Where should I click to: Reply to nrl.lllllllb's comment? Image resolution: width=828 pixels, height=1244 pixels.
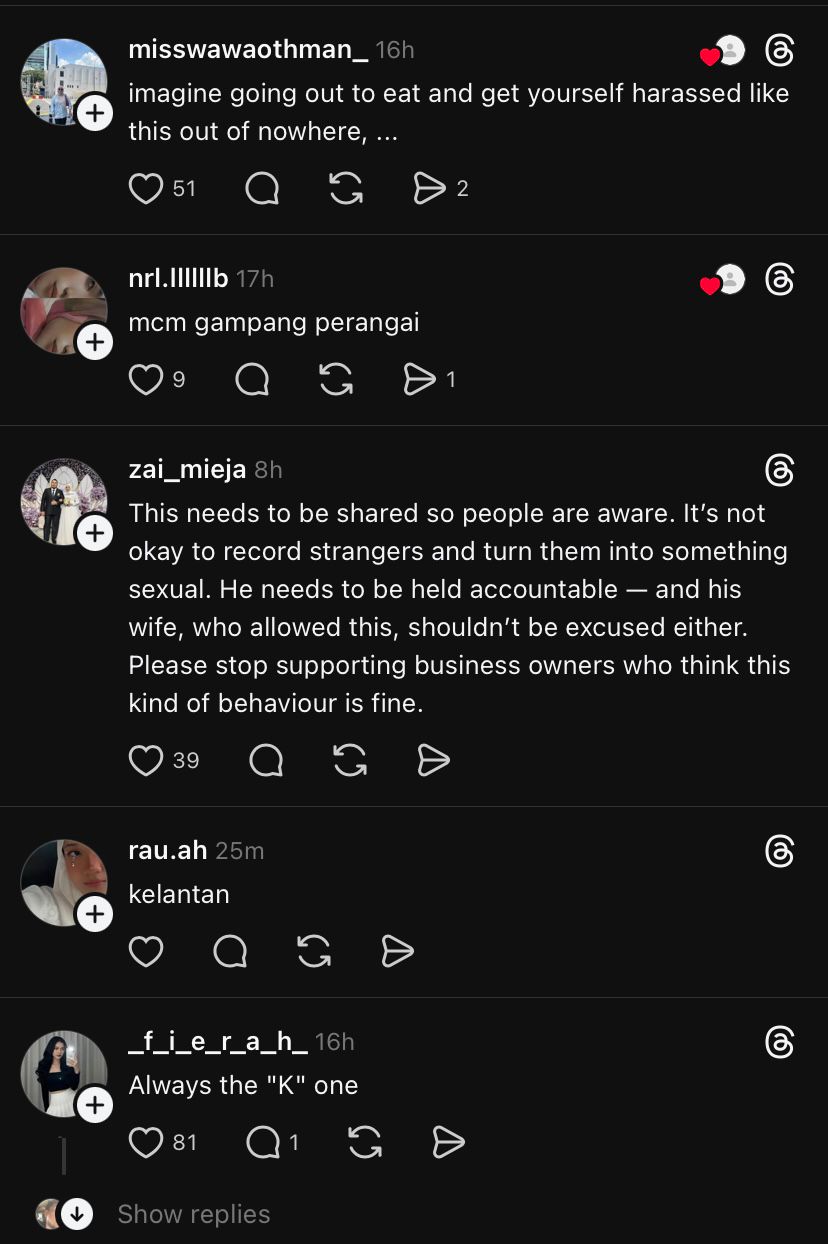pyautogui.click(x=252, y=379)
